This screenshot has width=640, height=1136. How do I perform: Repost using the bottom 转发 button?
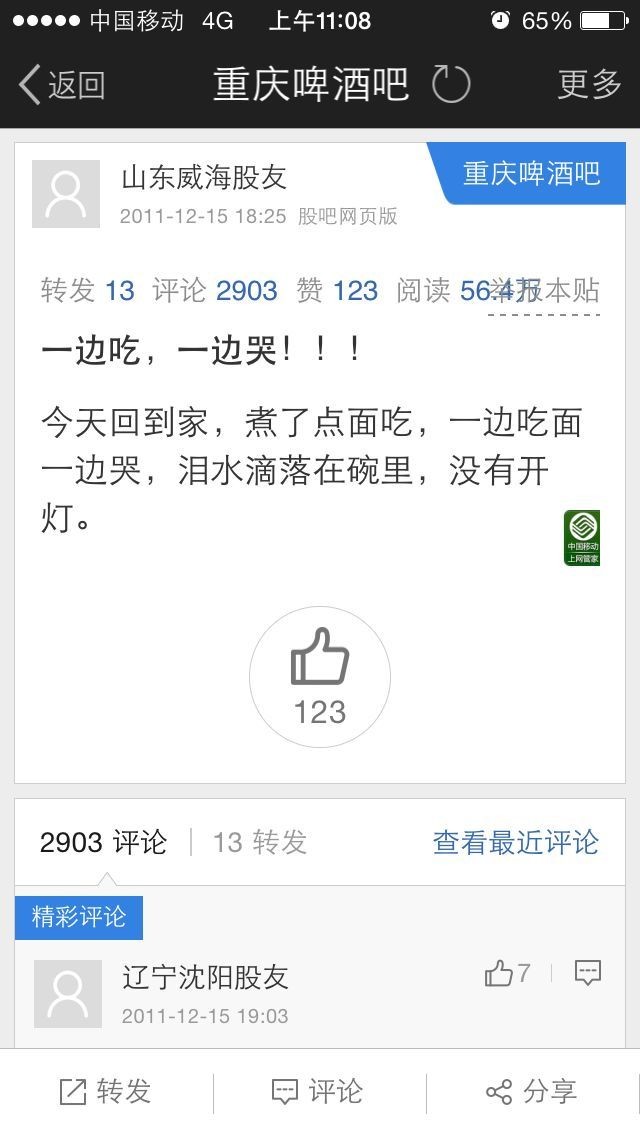(x=106, y=1092)
